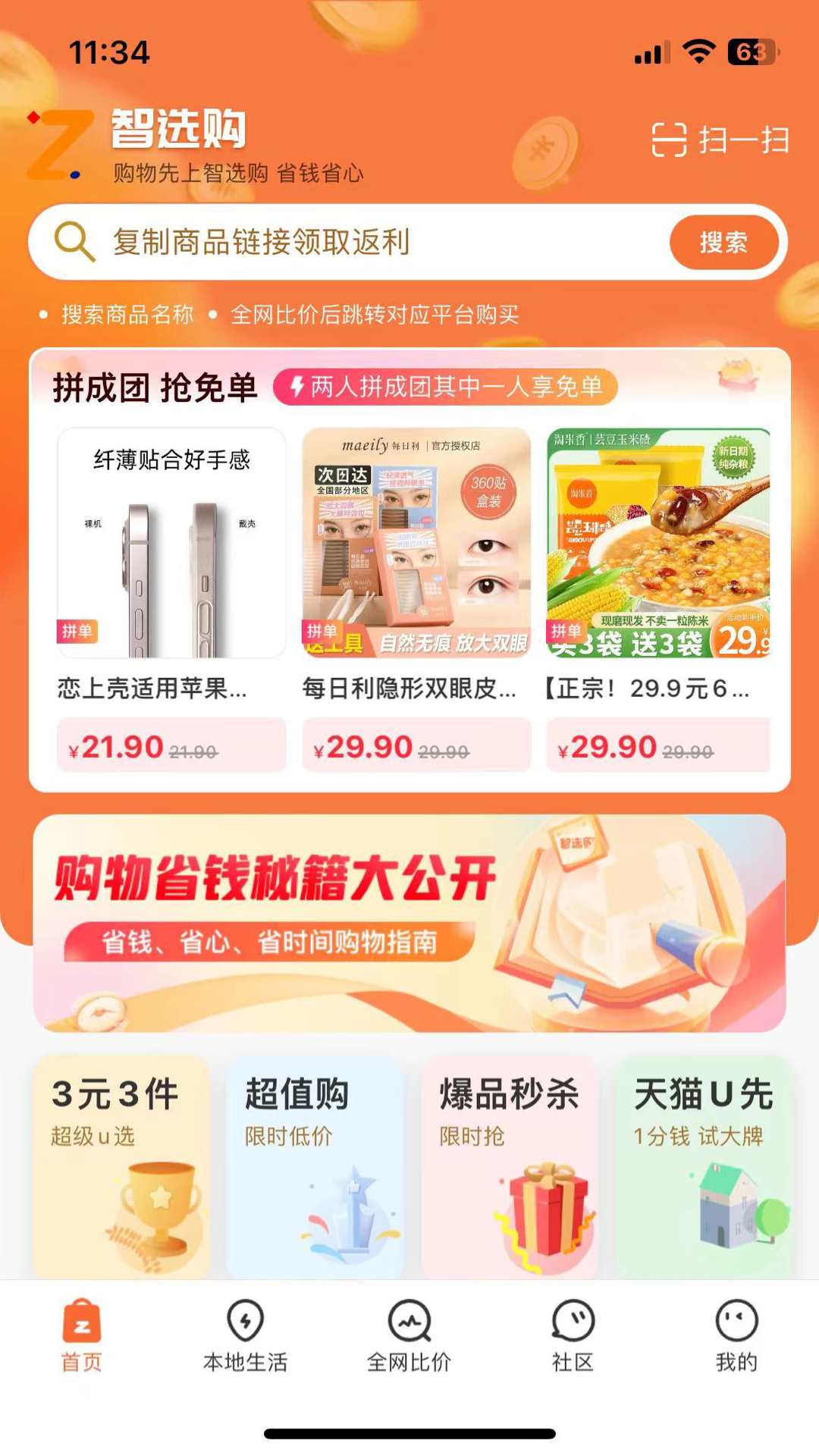Open the 扫一扫 scanner
This screenshot has height=1456, width=819.
[720, 140]
